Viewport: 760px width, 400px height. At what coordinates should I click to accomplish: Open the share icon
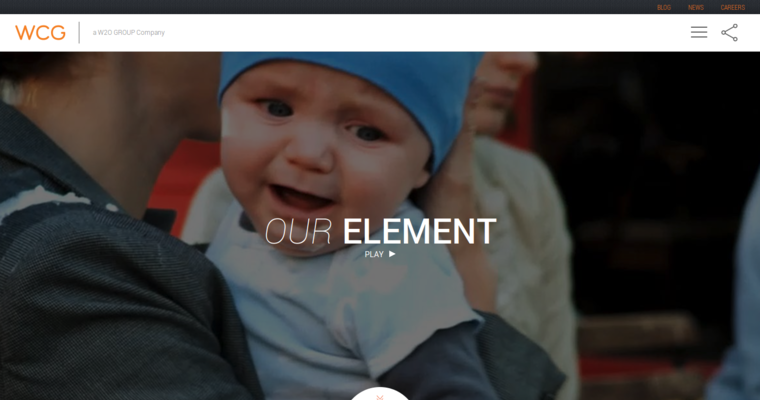730,32
